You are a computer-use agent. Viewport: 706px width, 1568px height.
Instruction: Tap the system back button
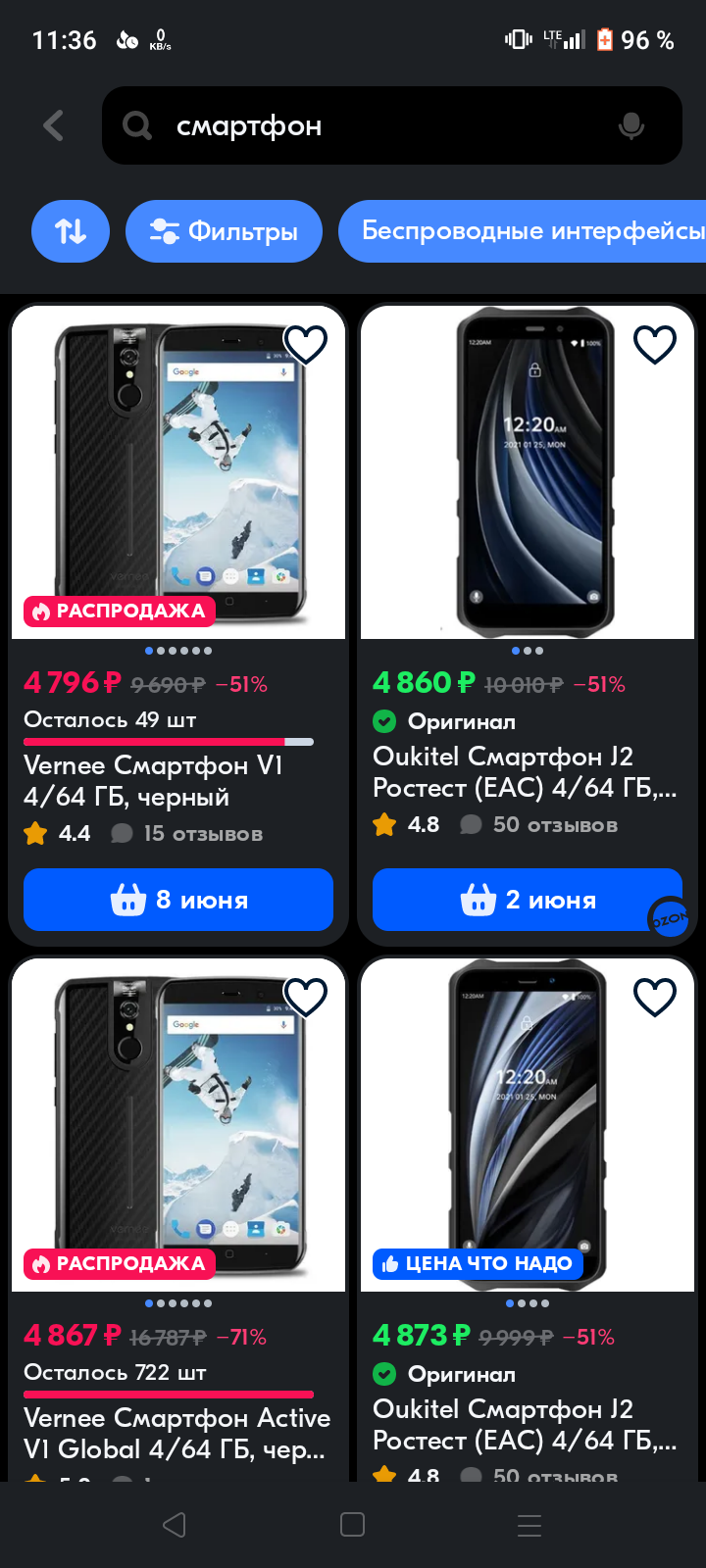175,1525
